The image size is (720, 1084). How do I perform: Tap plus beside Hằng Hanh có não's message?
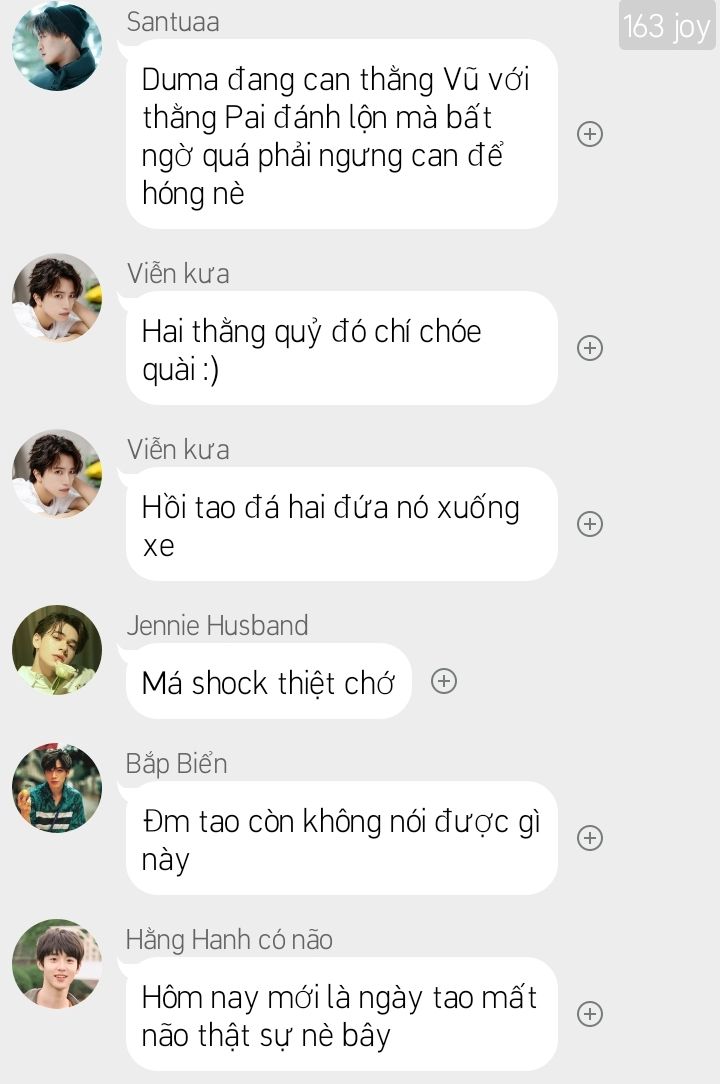click(x=590, y=1014)
